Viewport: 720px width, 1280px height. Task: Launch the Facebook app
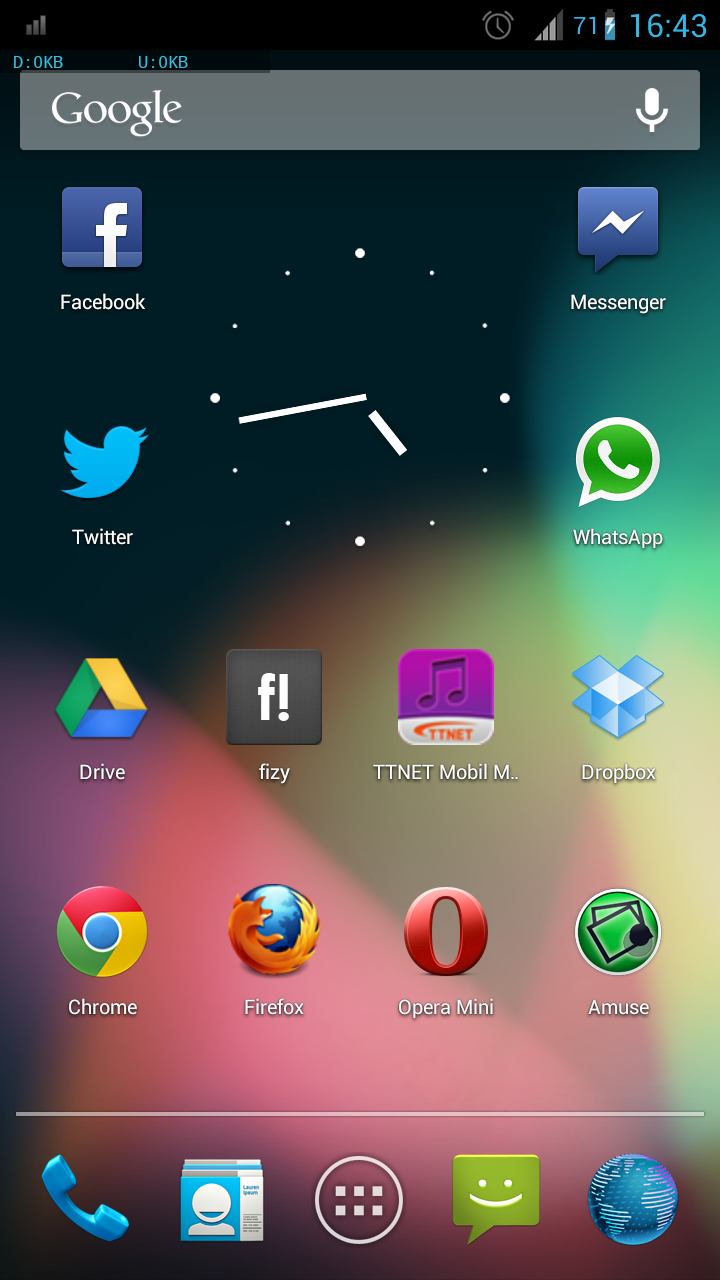102,229
